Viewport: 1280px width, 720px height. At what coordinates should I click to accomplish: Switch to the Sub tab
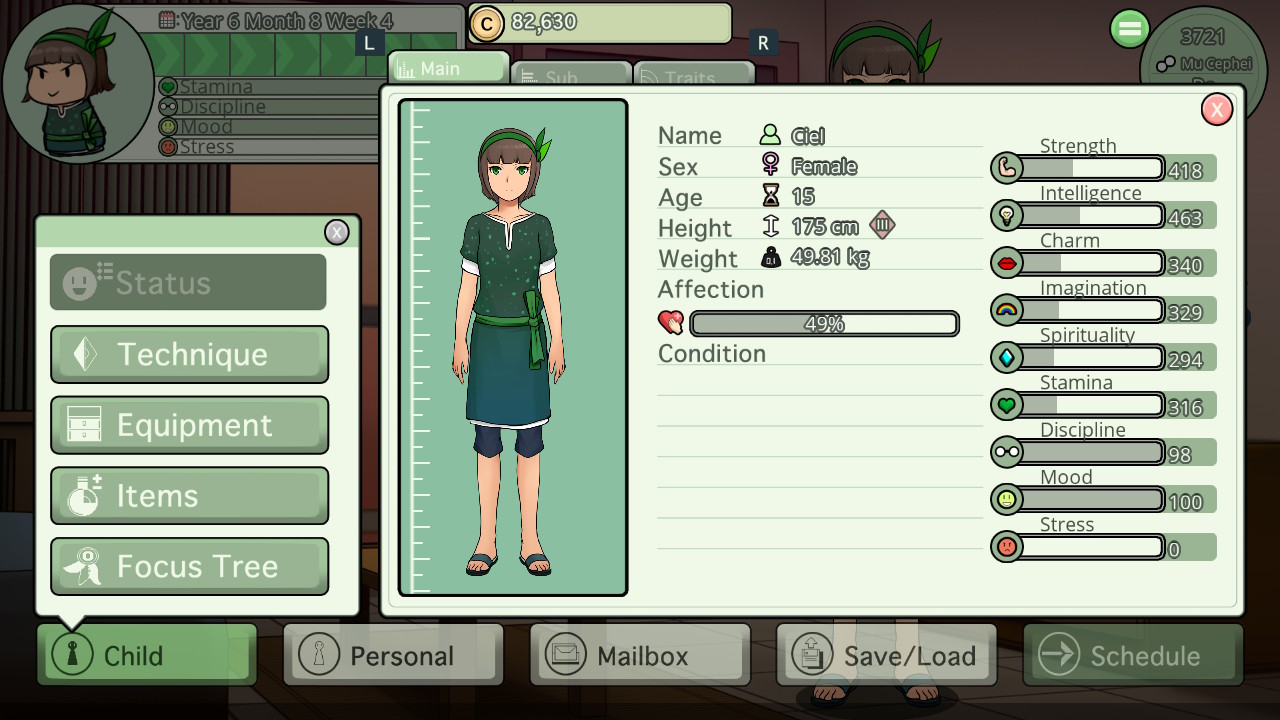tap(571, 74)
